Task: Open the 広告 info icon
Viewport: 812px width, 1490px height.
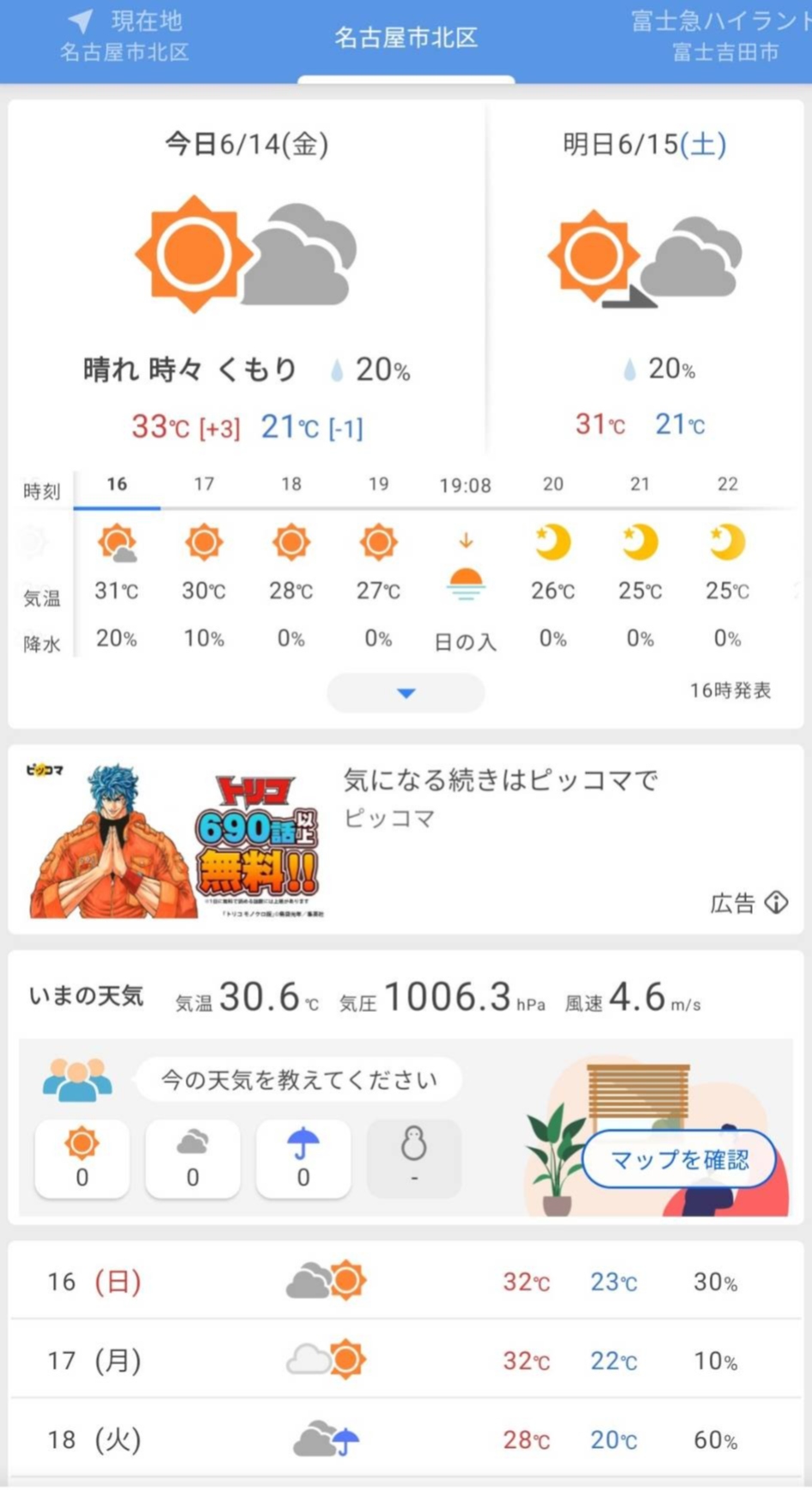Action: point(777,903)
